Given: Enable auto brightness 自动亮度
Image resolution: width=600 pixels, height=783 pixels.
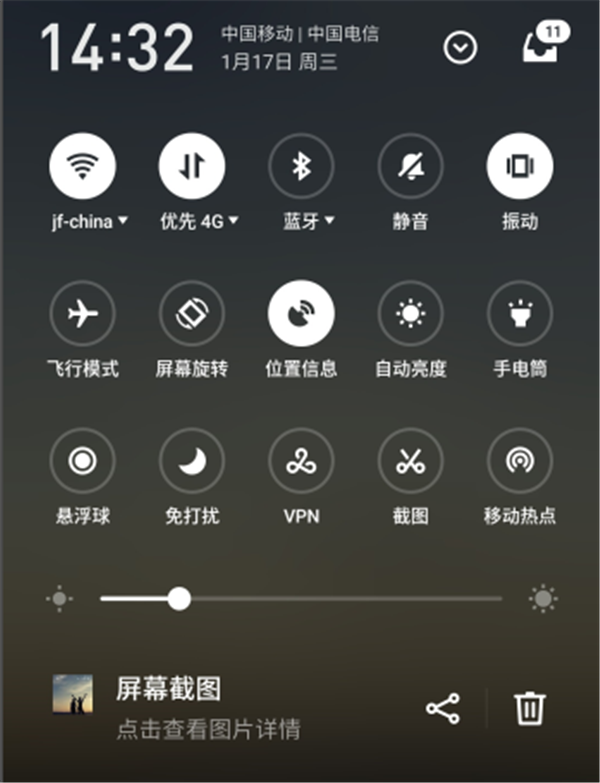Looking at the screenshot, I should coord(410,314).
